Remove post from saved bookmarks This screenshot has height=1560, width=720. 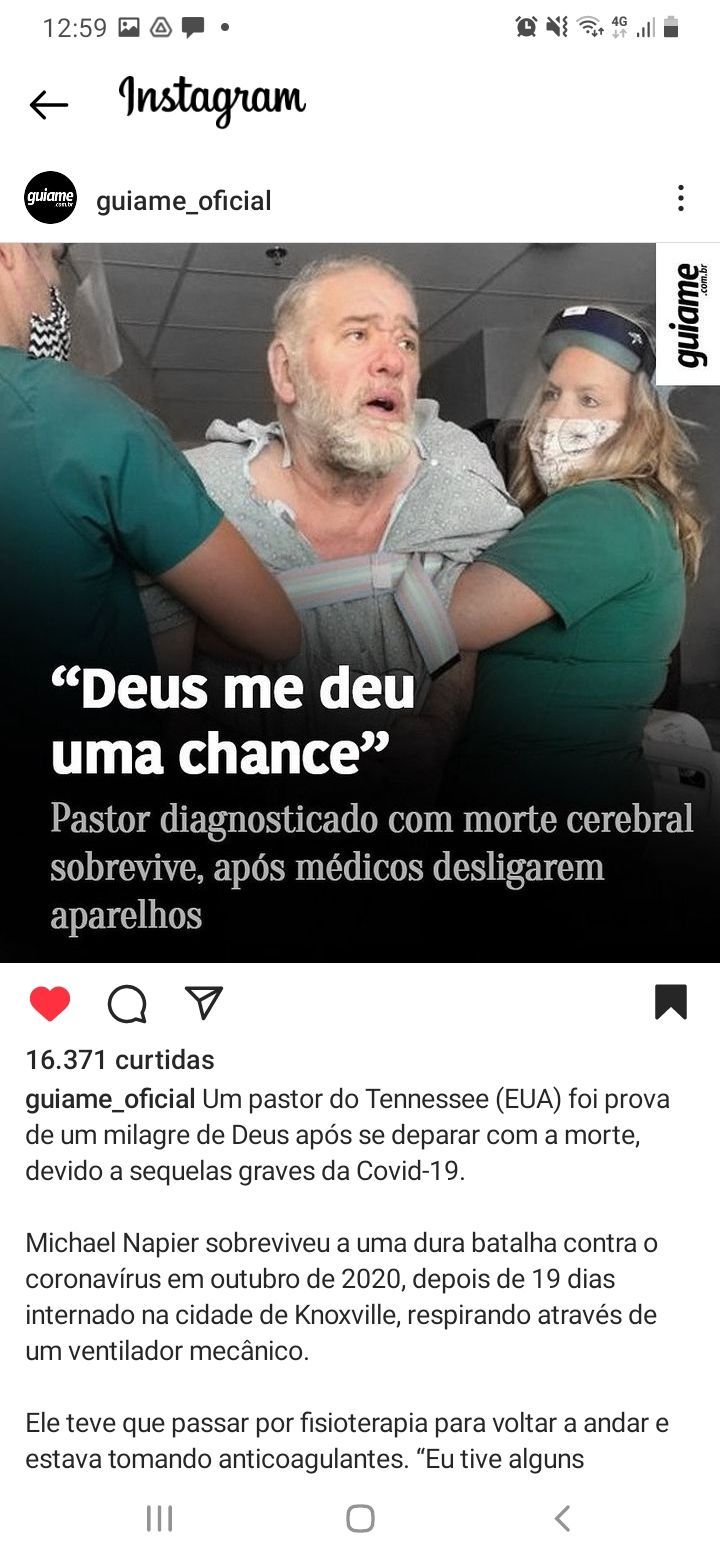click(x=670, y=1002)
